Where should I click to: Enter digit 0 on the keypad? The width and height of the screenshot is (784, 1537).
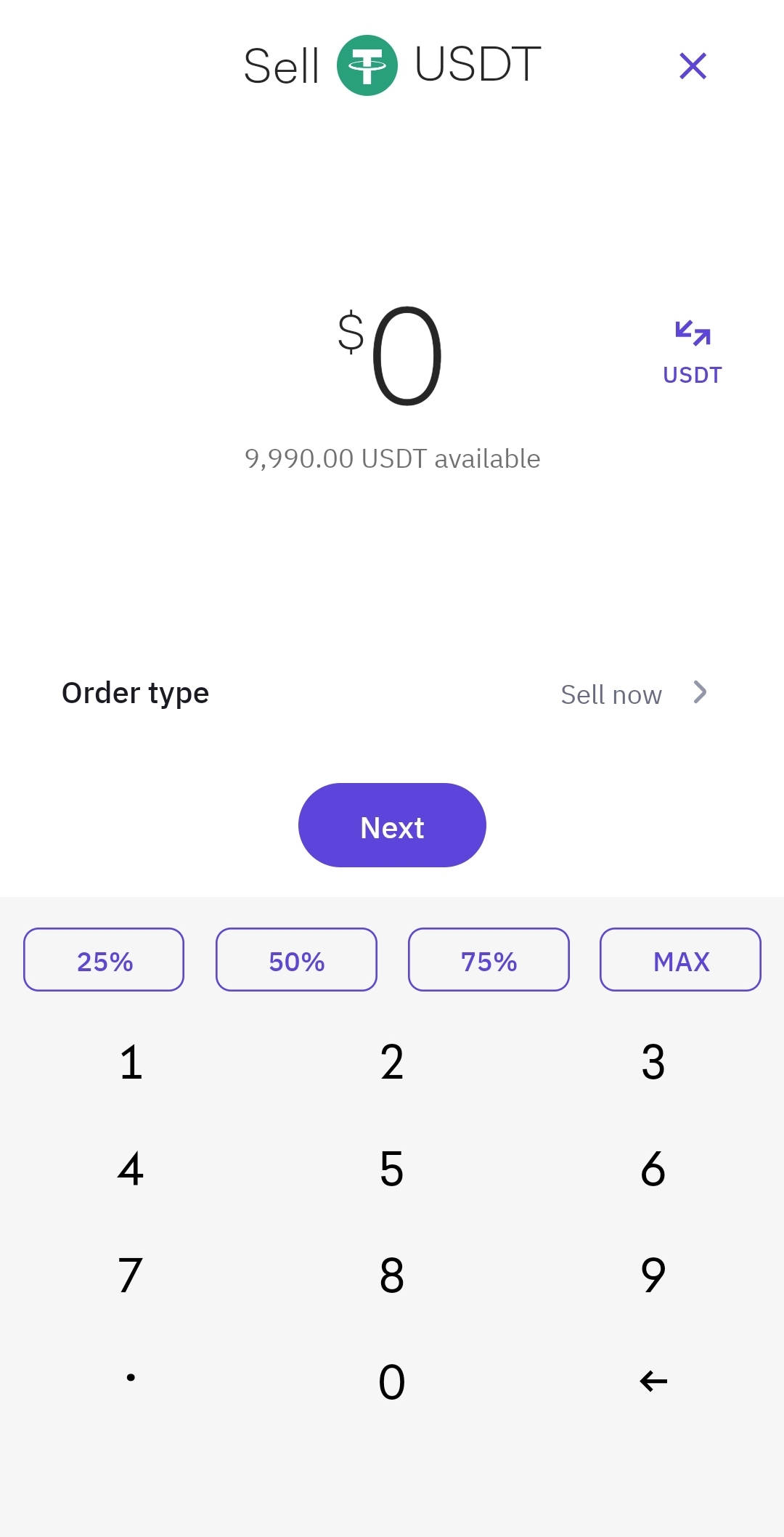pos(392,1381)
